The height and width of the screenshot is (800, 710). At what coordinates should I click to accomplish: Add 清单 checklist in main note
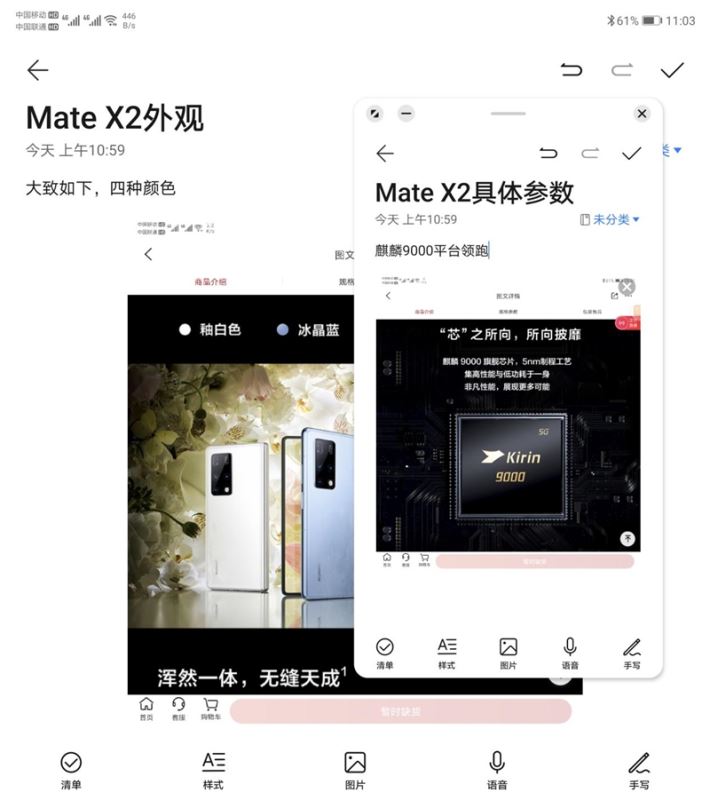[x=71, y=770]
